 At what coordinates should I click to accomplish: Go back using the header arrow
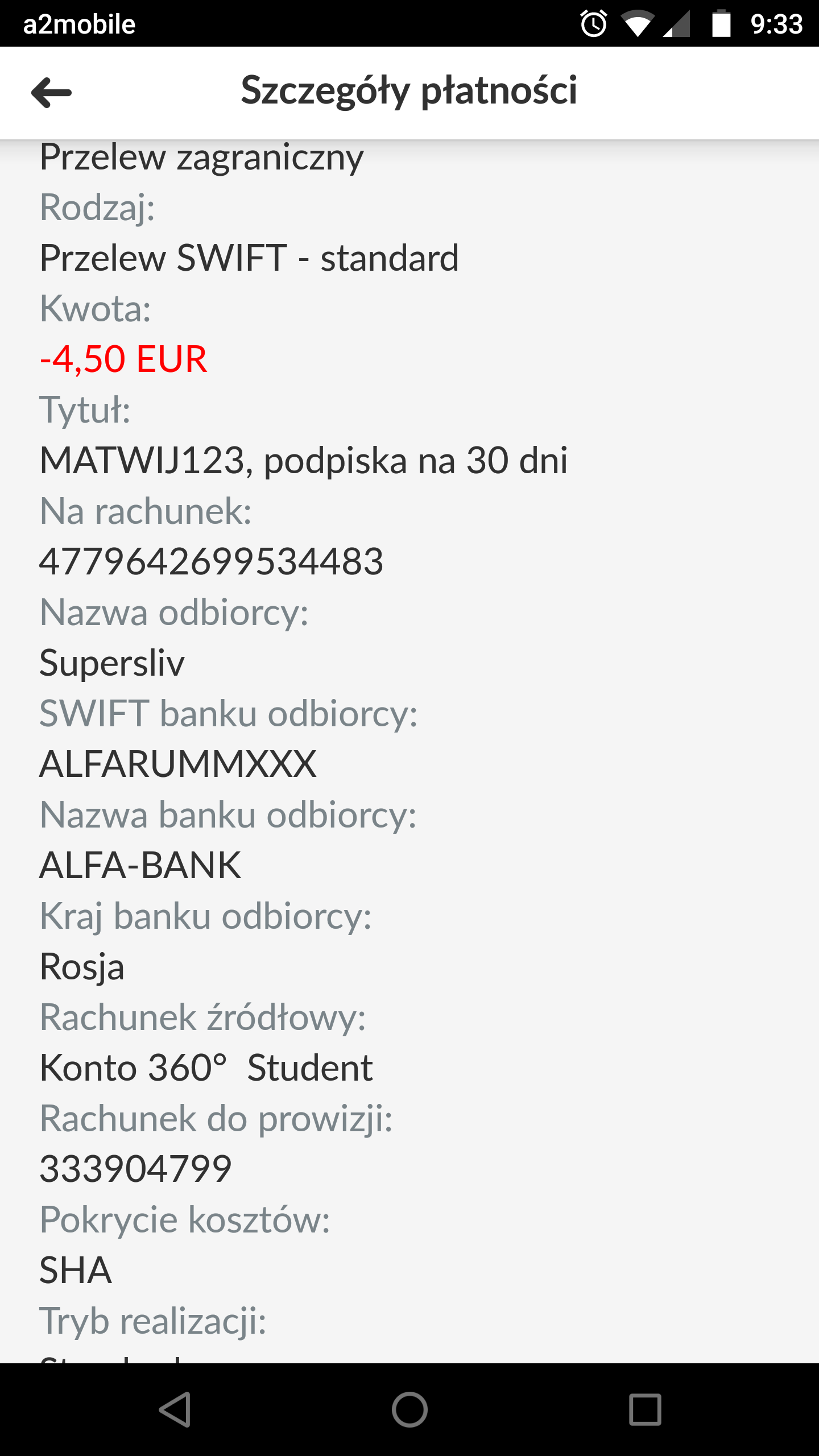click(x=51, y=93)
